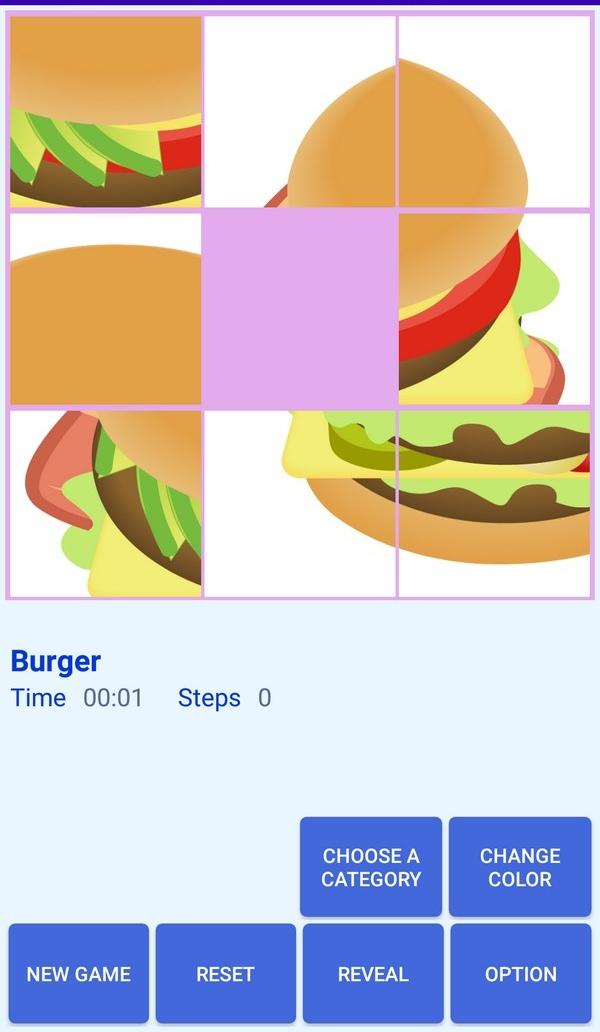Reveal the solved burger picture
This screenshot has height=1032, width=600.
[x=373, y=973]
